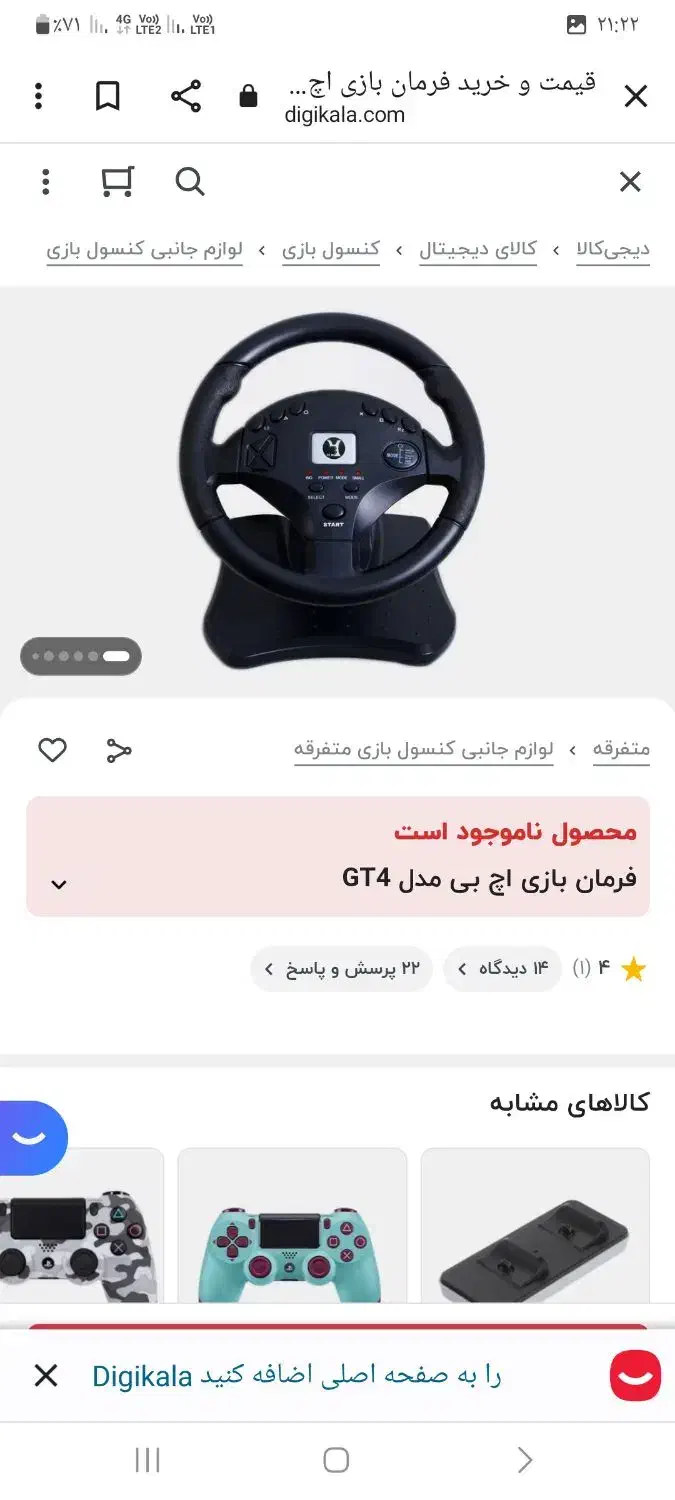Add the GT4 wheel to favorites
The image size is (675, 1500).
pyautogui.click(x=52, y=750)
